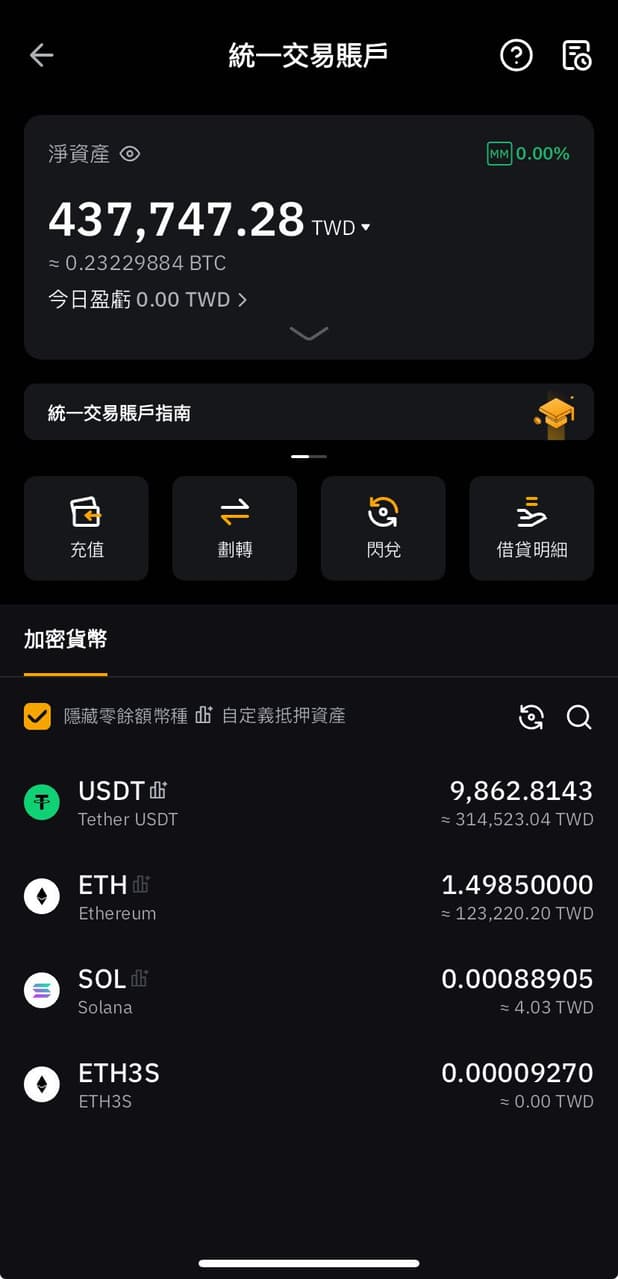Screen dimensions: 618x1279
Task: Open the help question mark icon
Action: click(x=516, y=55)
